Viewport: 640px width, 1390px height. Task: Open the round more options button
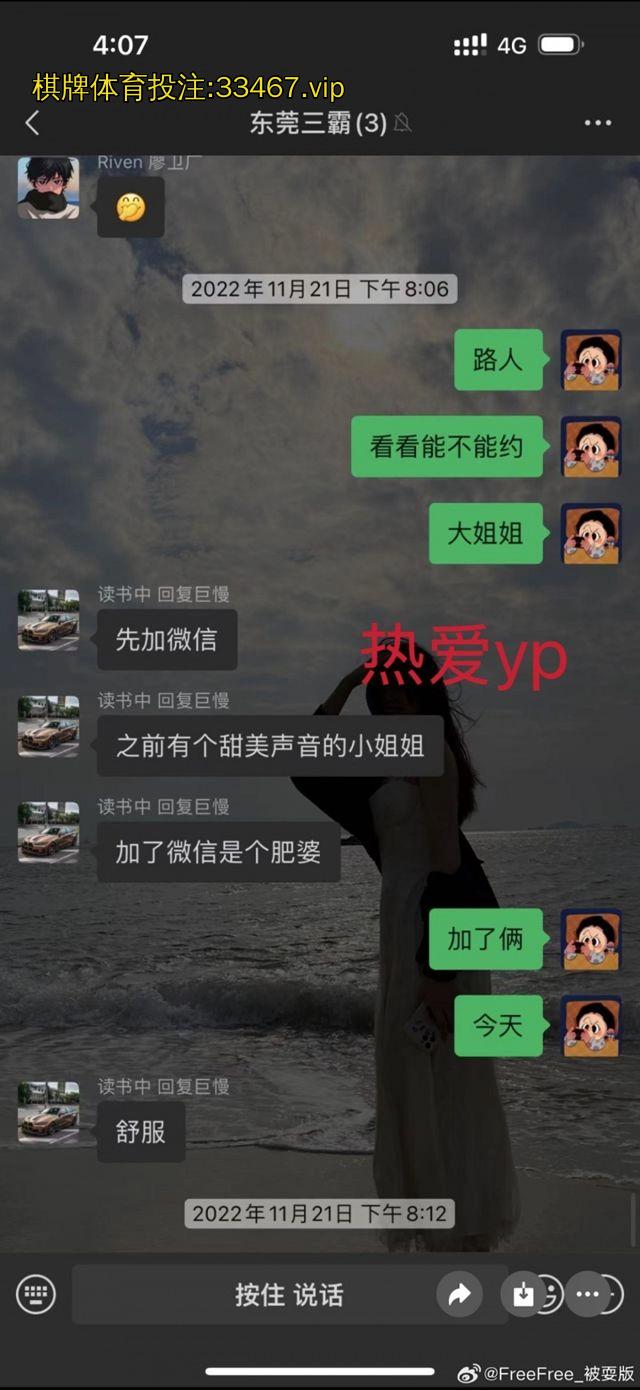(587, 1294)
